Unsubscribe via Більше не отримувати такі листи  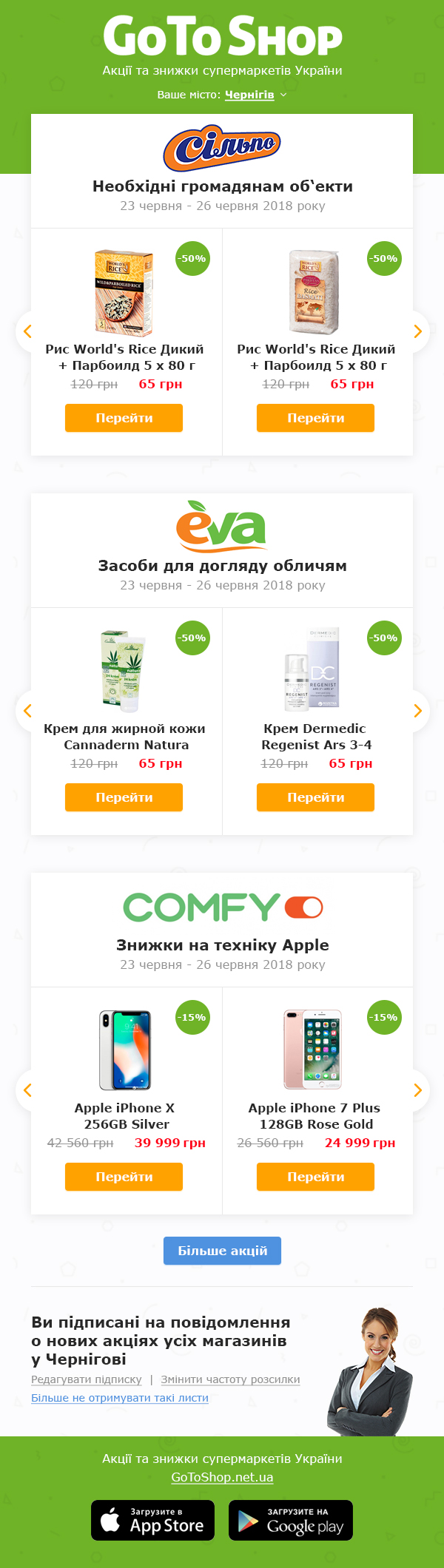(120, 1398)
